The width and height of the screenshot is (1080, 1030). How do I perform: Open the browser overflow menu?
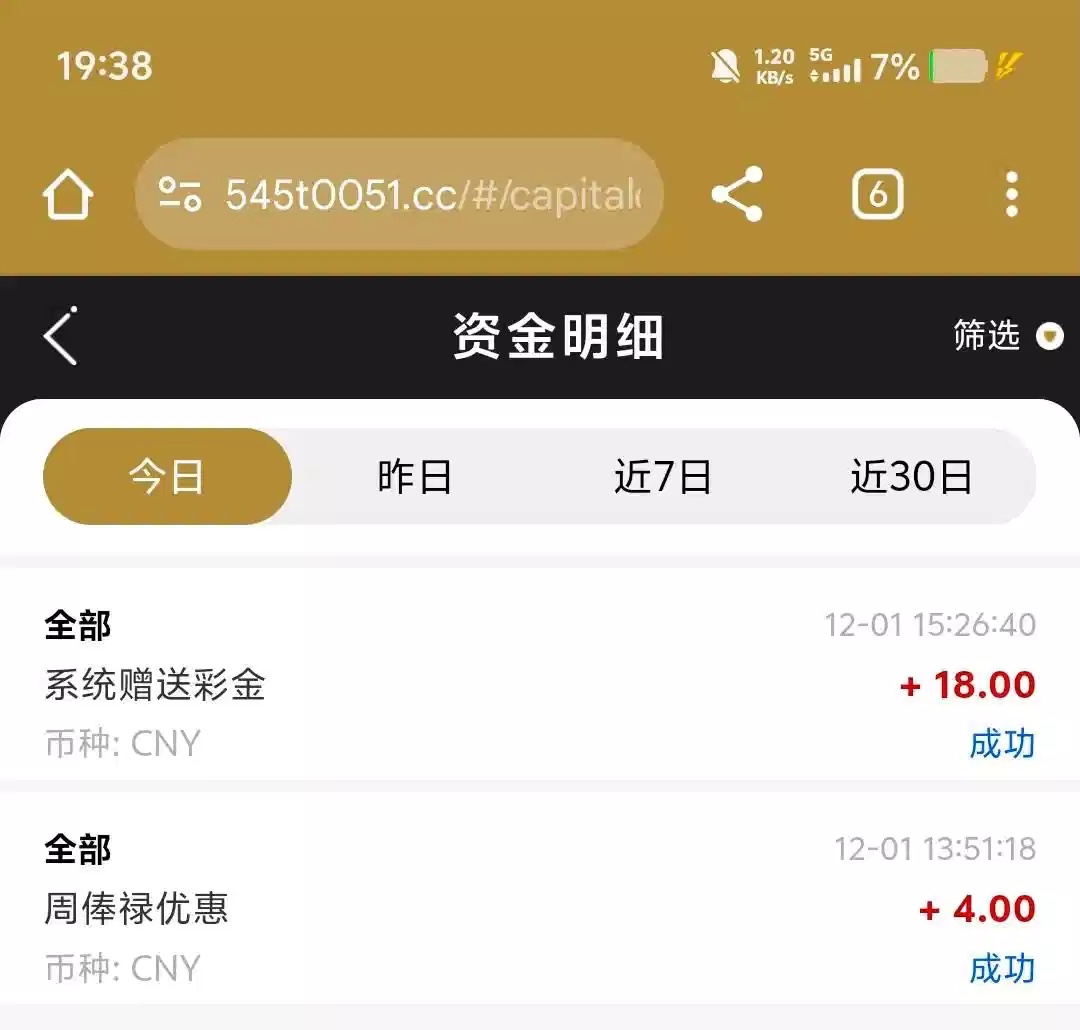pos(1011,194)
